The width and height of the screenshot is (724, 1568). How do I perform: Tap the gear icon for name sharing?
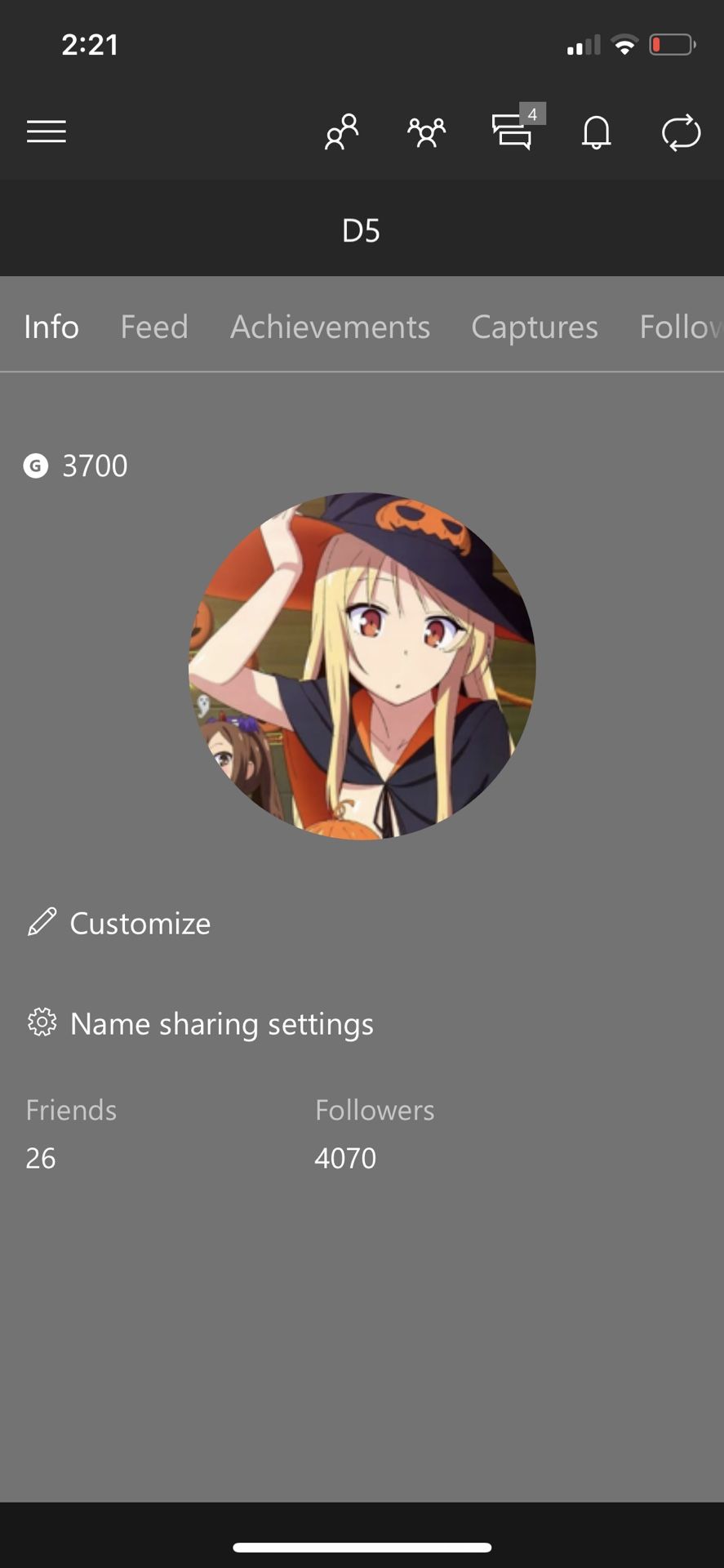click(x=42, y=1022)
